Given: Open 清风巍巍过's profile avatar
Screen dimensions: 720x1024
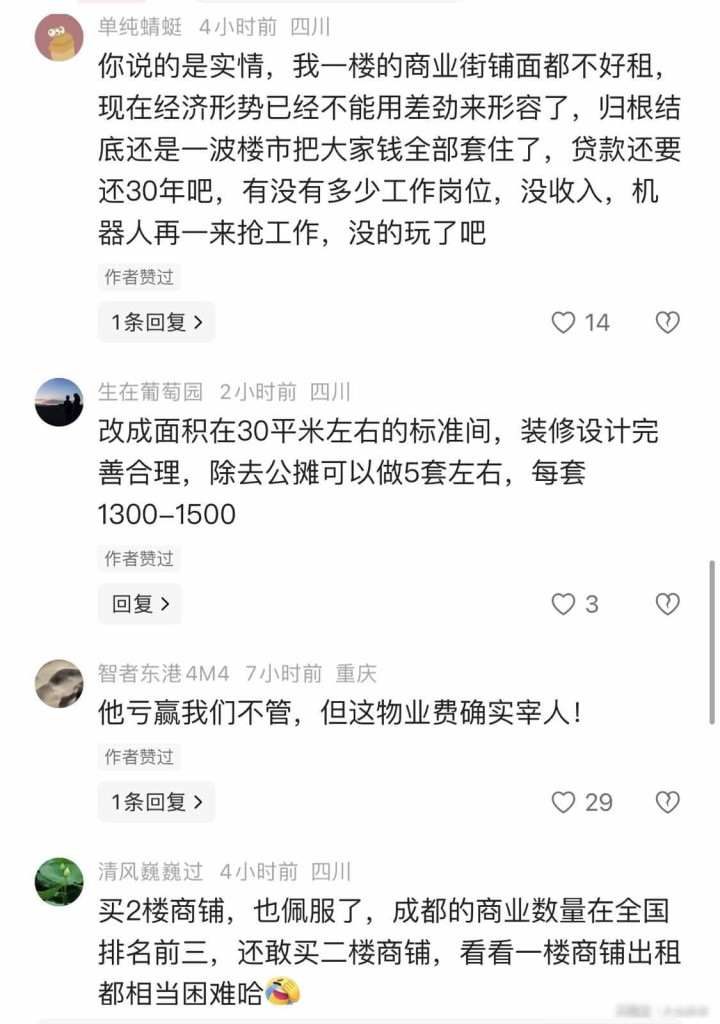Looking at the screenshot, I should tap(58, 881).
